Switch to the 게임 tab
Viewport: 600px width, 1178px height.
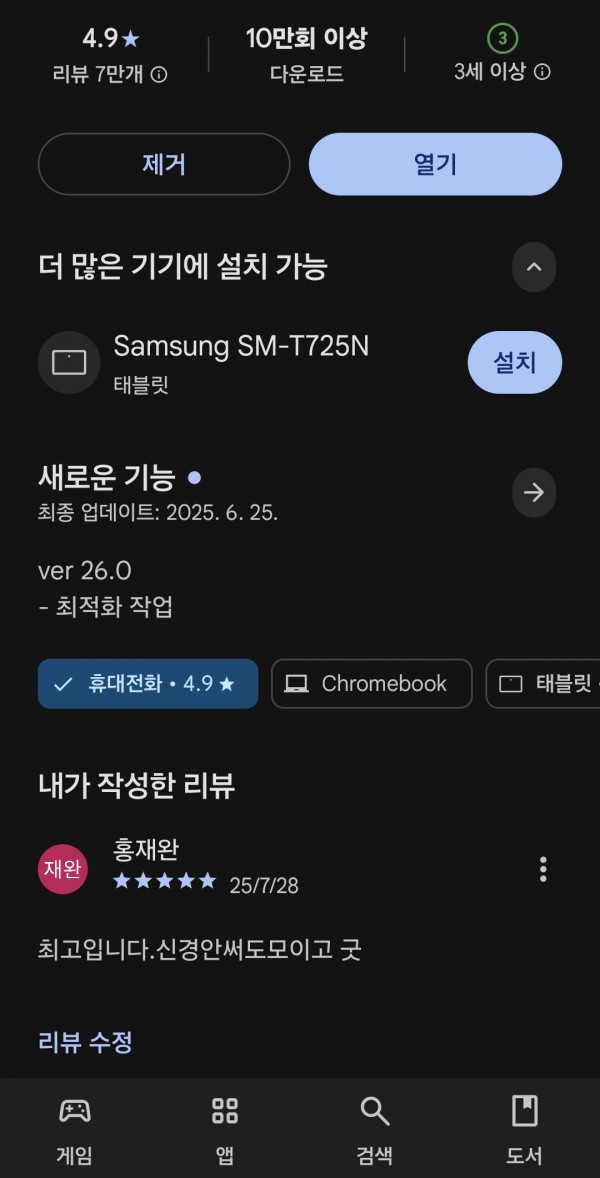pos(75,1129)
